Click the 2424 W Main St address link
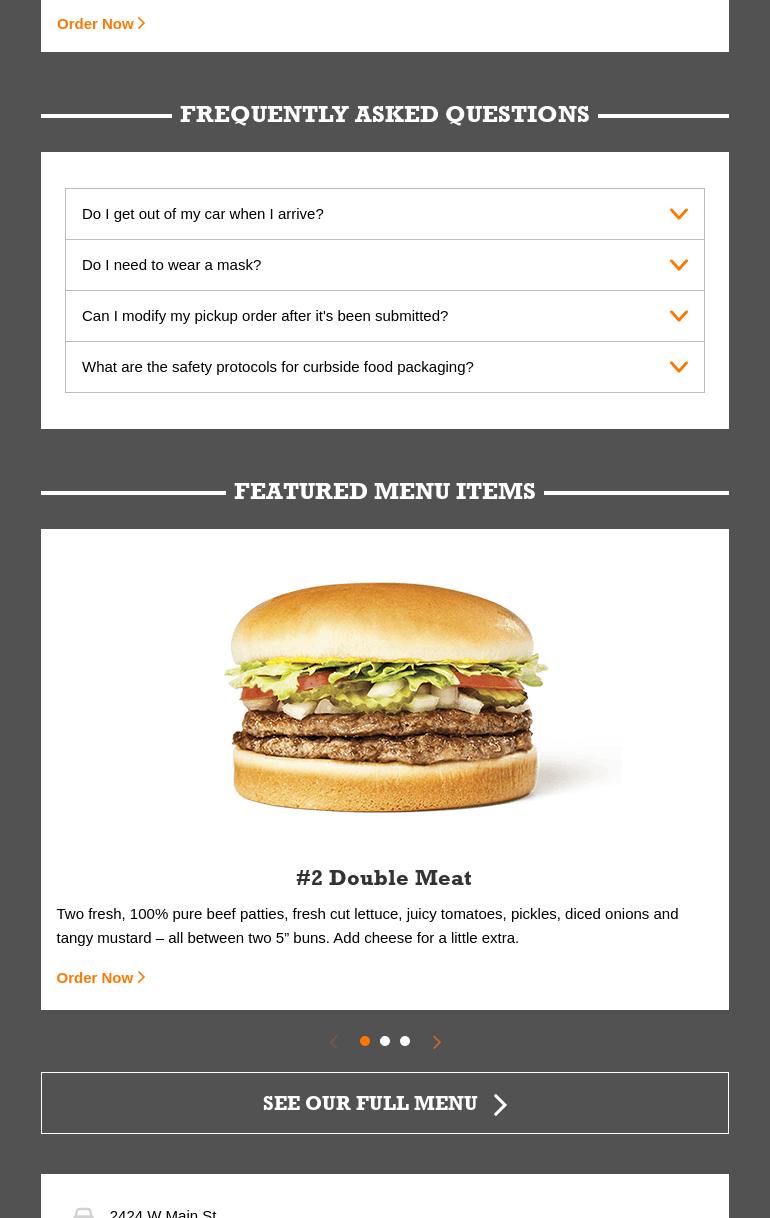Viewport: 770px width, 1218px height. coord(163,1212)
